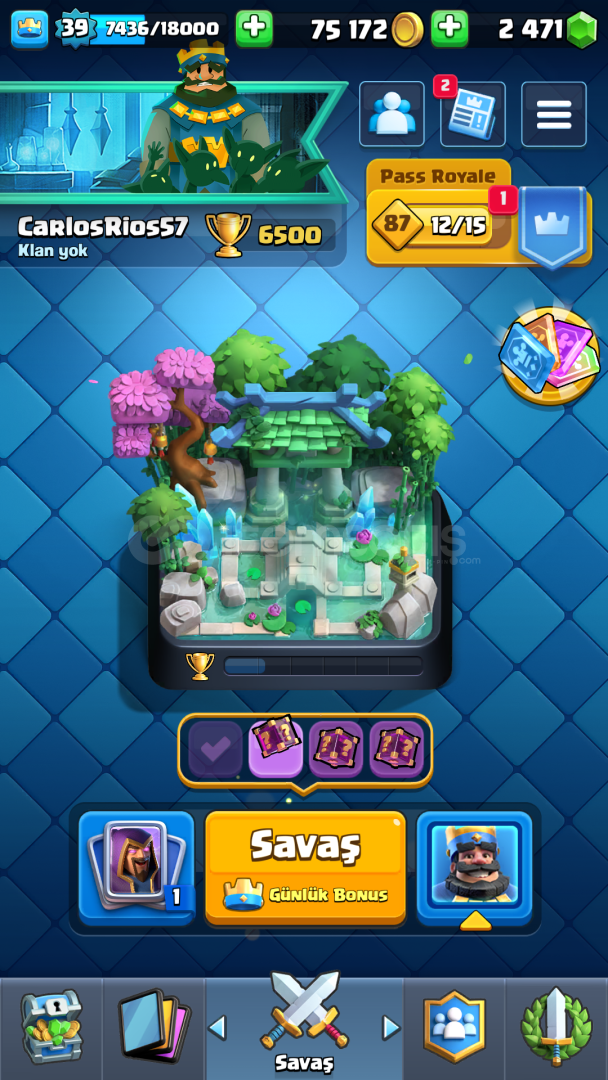
Task: Open the king level crown icon
Action: click(30, 30)
